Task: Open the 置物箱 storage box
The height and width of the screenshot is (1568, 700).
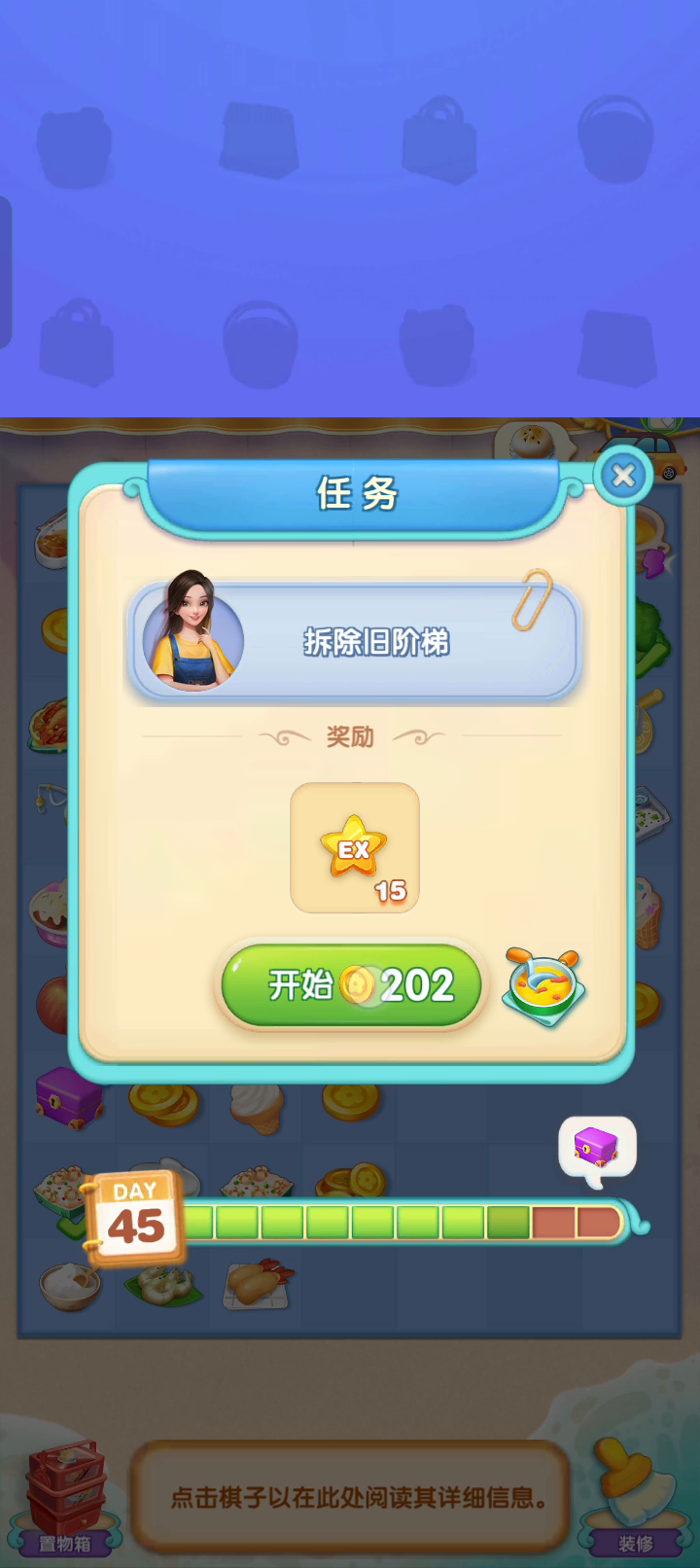Action: (65, 1499)
